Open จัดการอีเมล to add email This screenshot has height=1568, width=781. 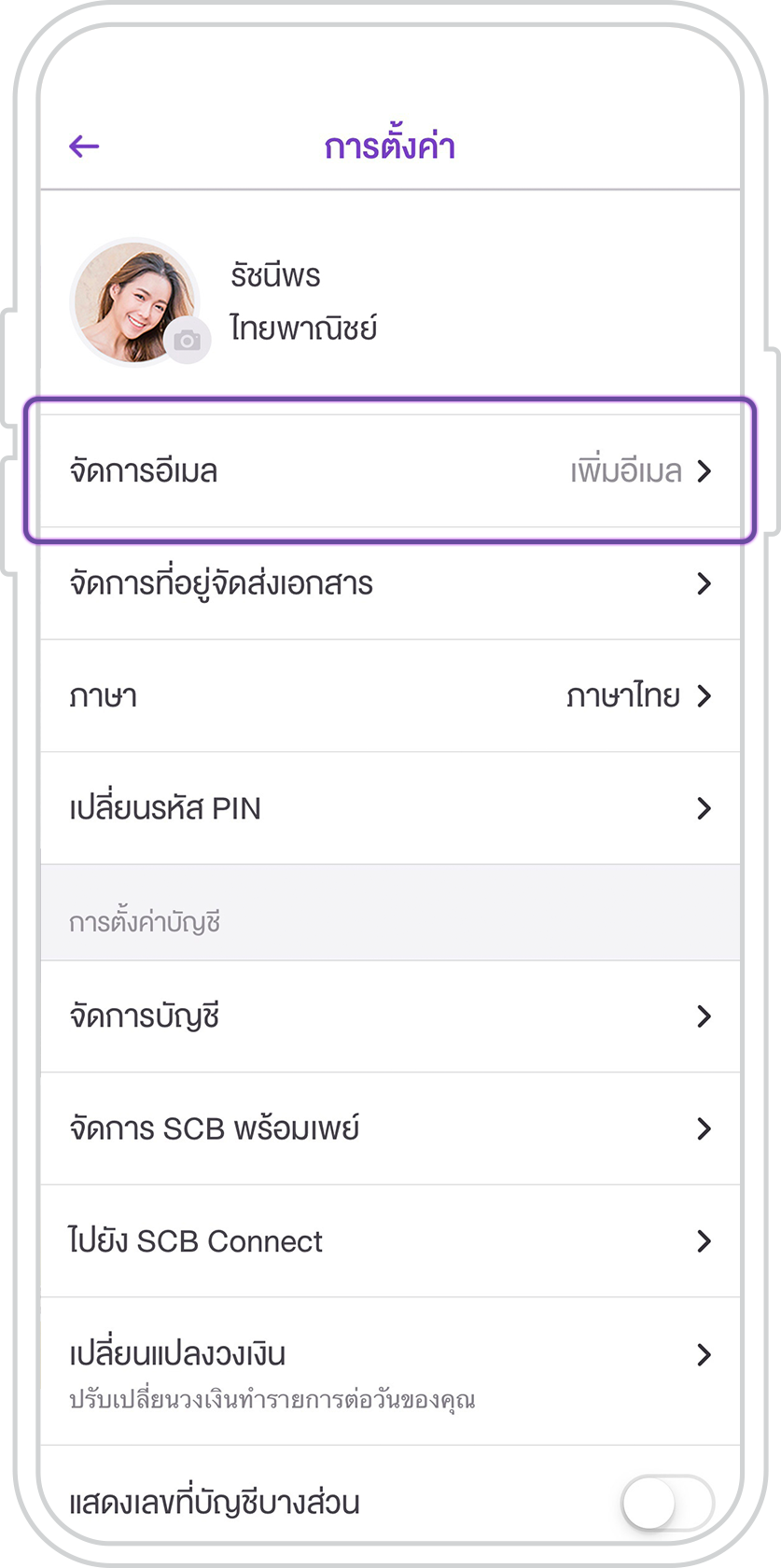tap(390, 470)
